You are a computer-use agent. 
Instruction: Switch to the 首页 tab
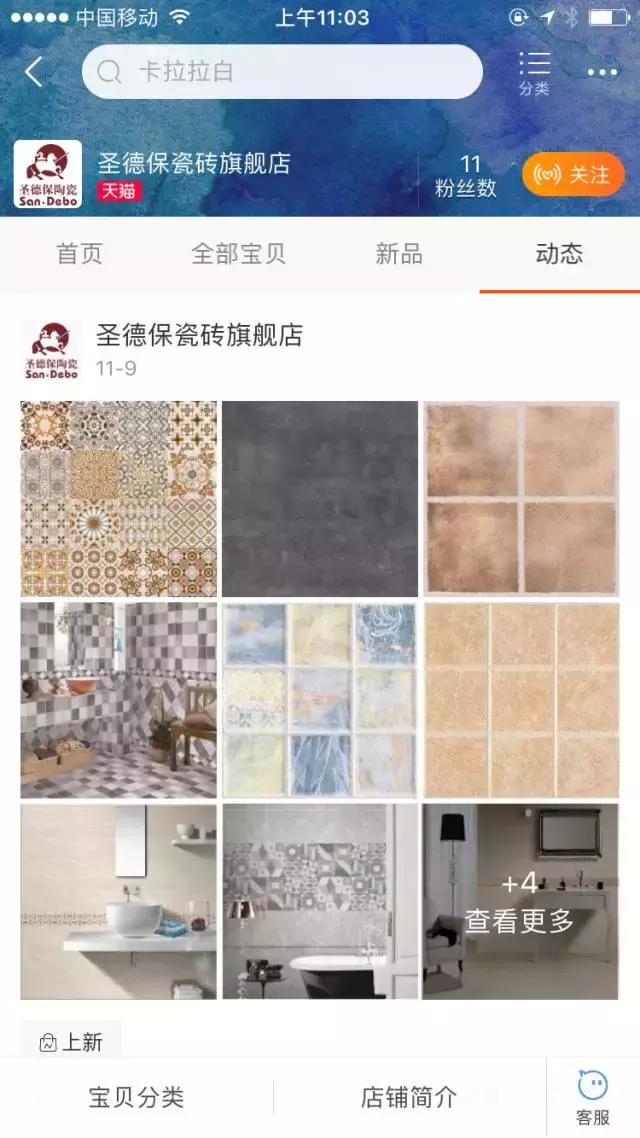[x=79, y=254]
